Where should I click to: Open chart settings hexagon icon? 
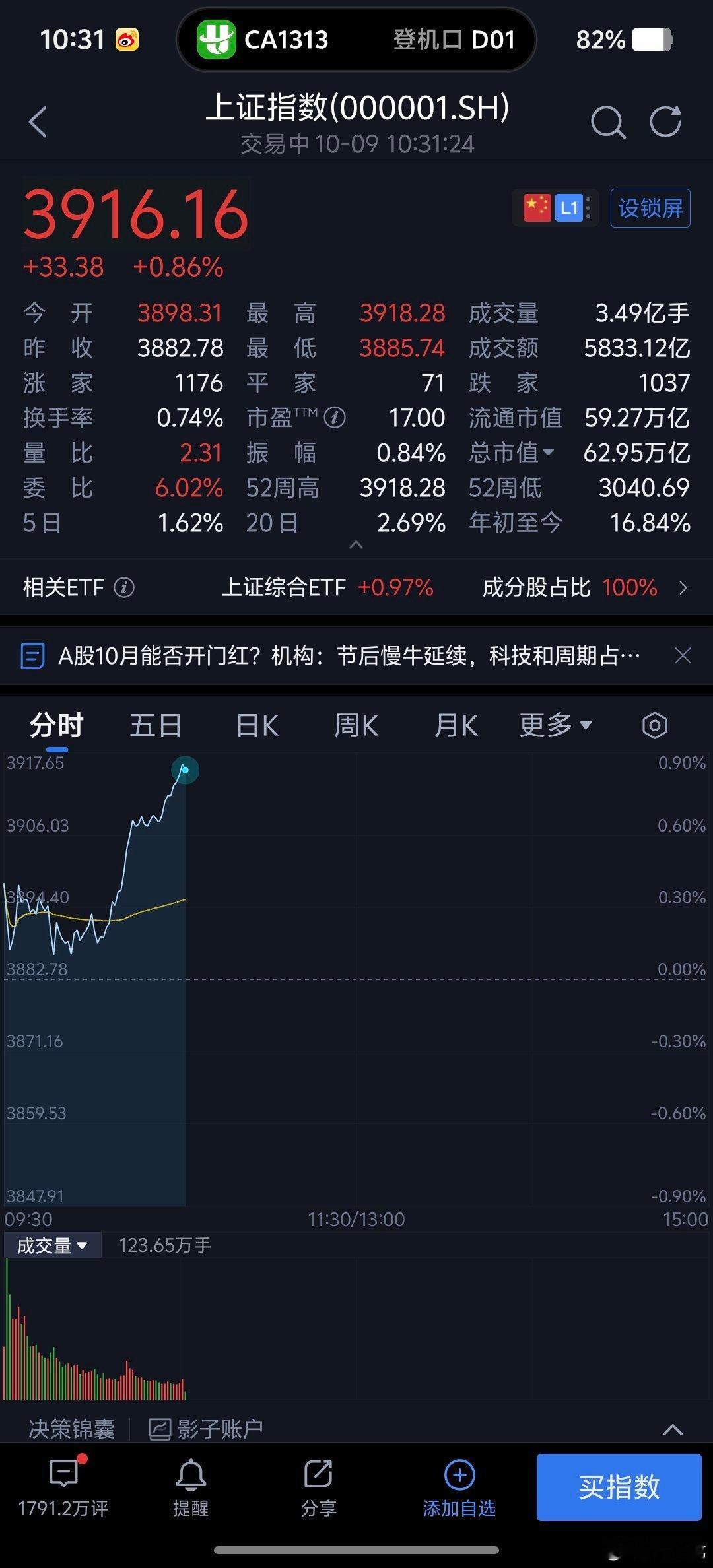click(654, 725)
